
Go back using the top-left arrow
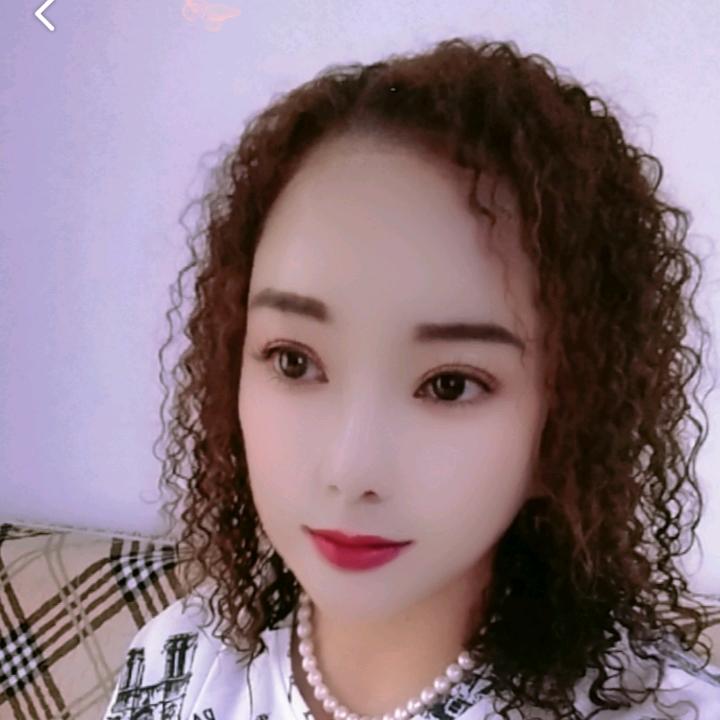(x=44, y=14)
